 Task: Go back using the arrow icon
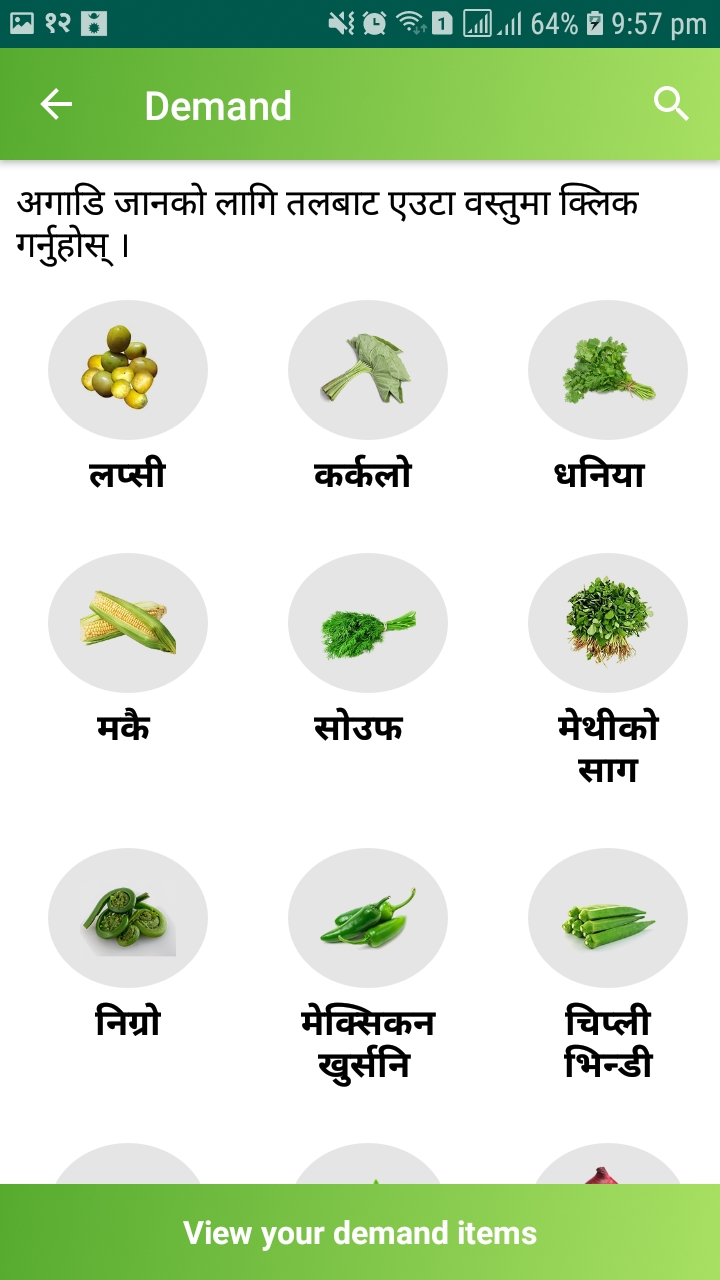point(56,105)
